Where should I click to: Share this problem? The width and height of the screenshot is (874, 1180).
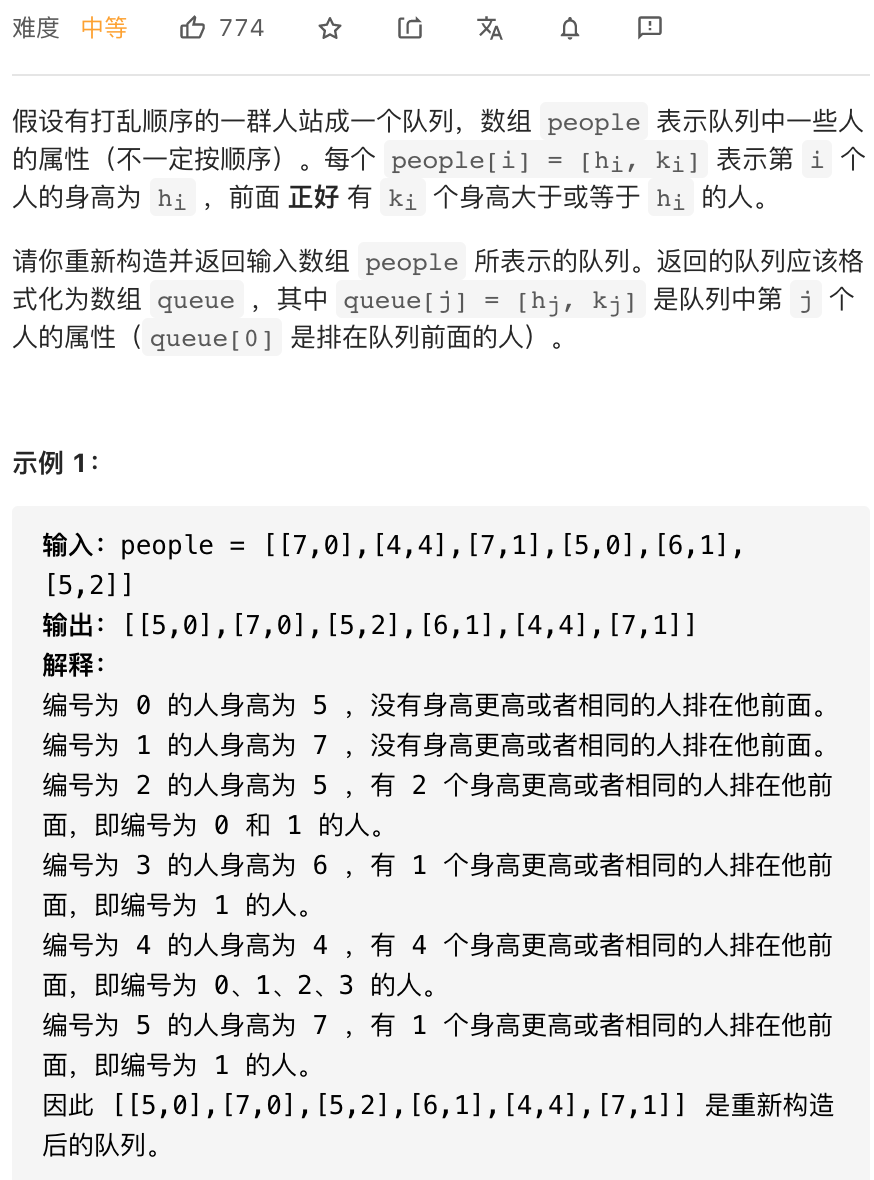tap(410, 28)
